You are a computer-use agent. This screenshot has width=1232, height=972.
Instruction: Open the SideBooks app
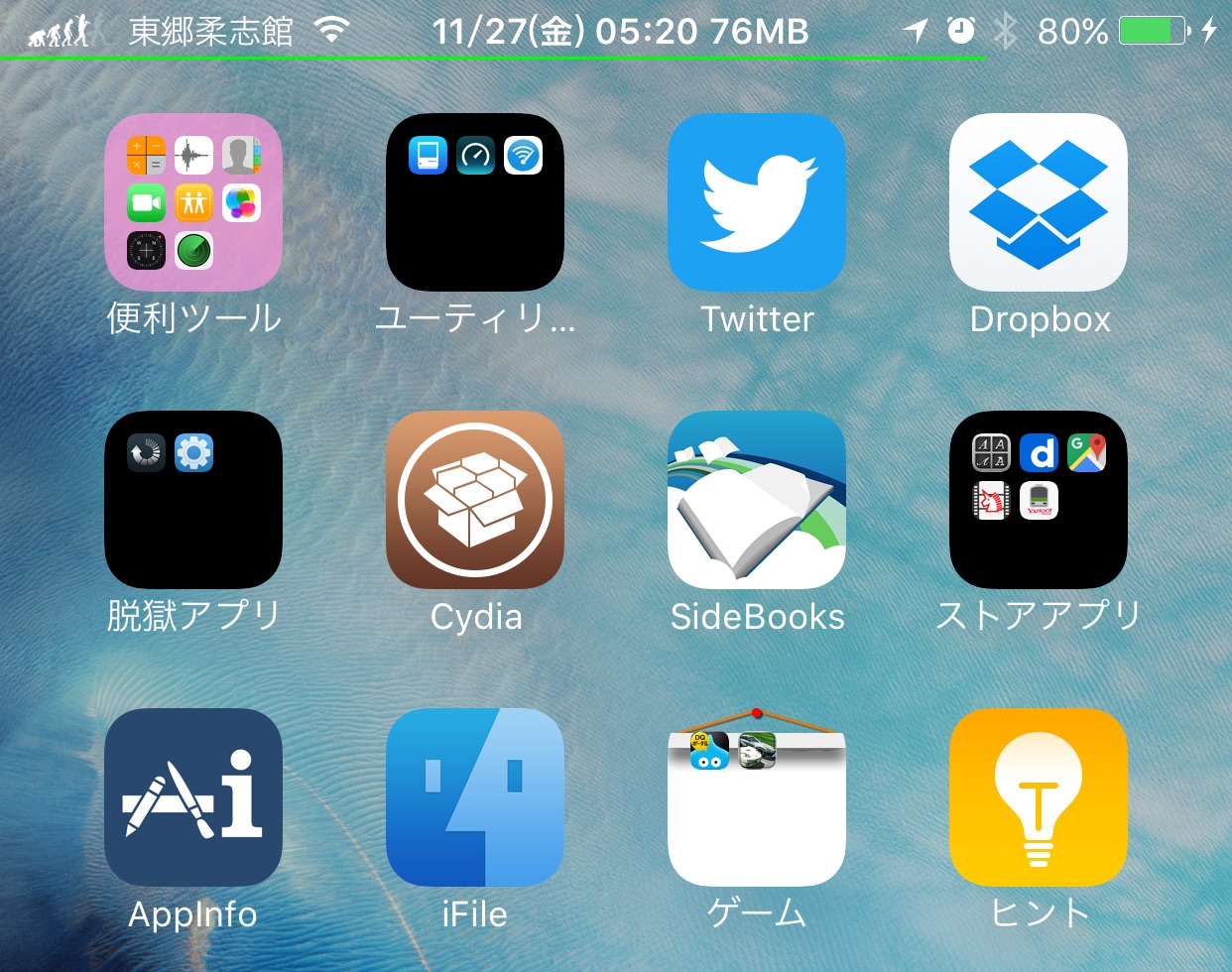click(756, 500)
